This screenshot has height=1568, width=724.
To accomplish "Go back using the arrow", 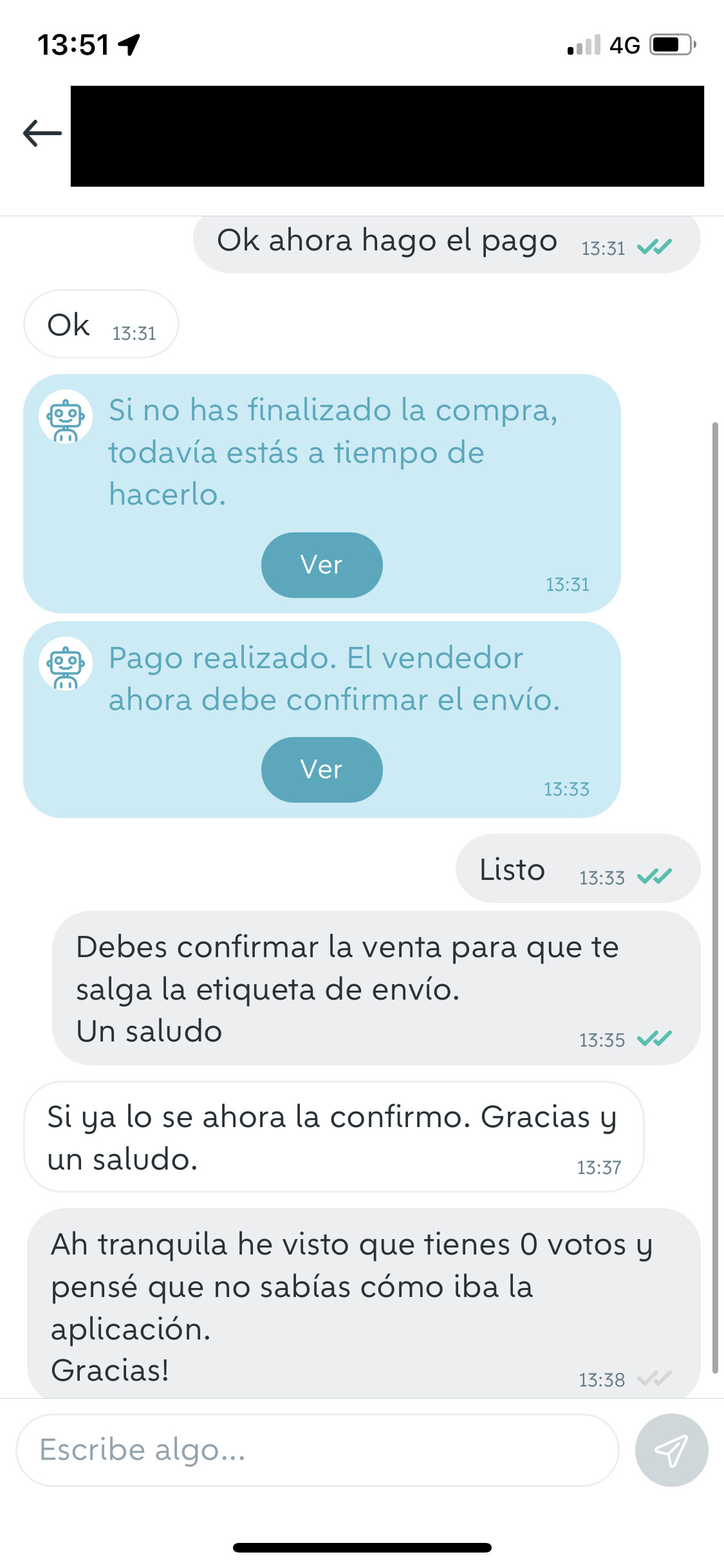I will coord(42,133).
